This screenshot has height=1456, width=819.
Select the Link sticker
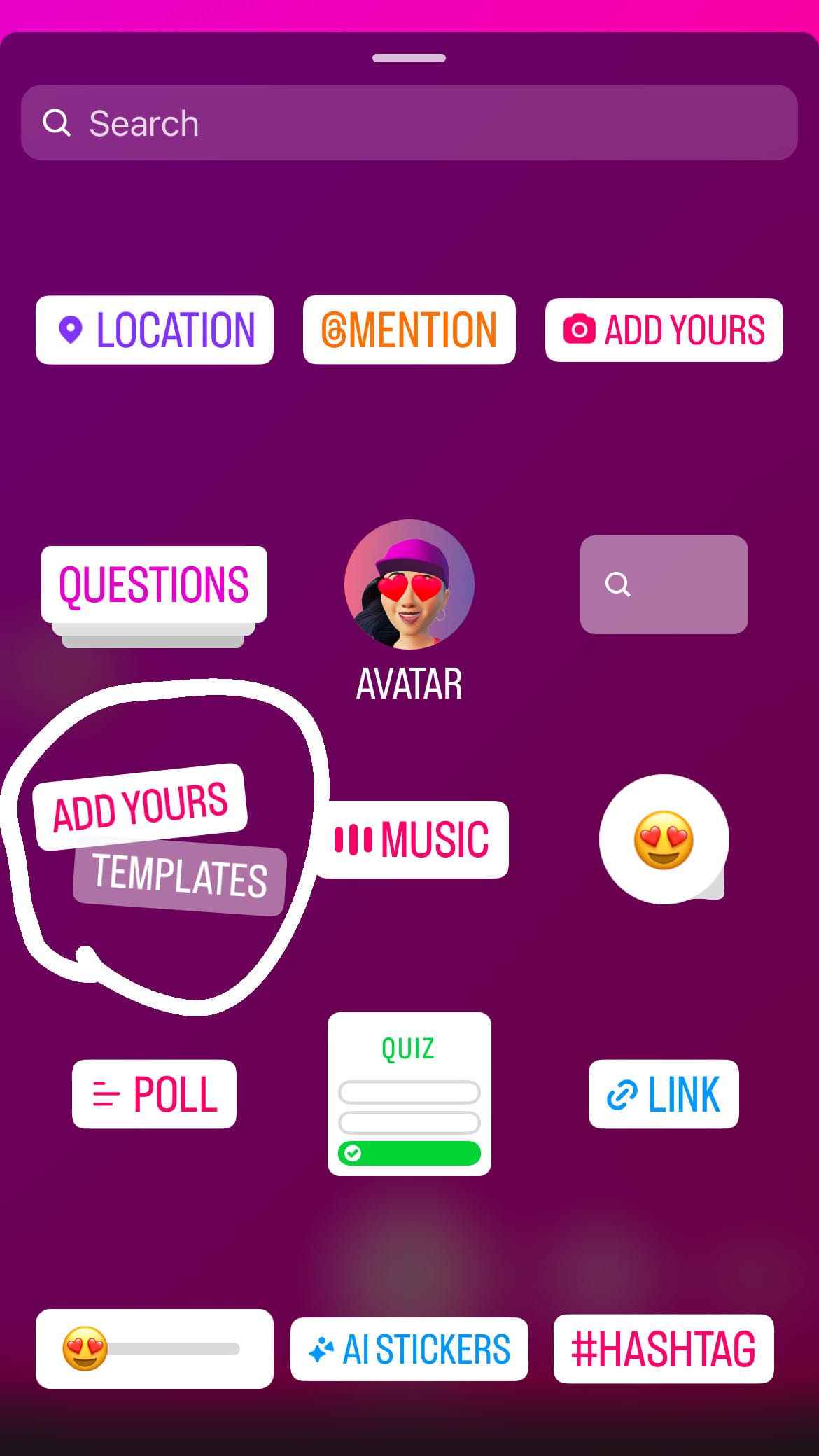click(x=663, y=1093)
